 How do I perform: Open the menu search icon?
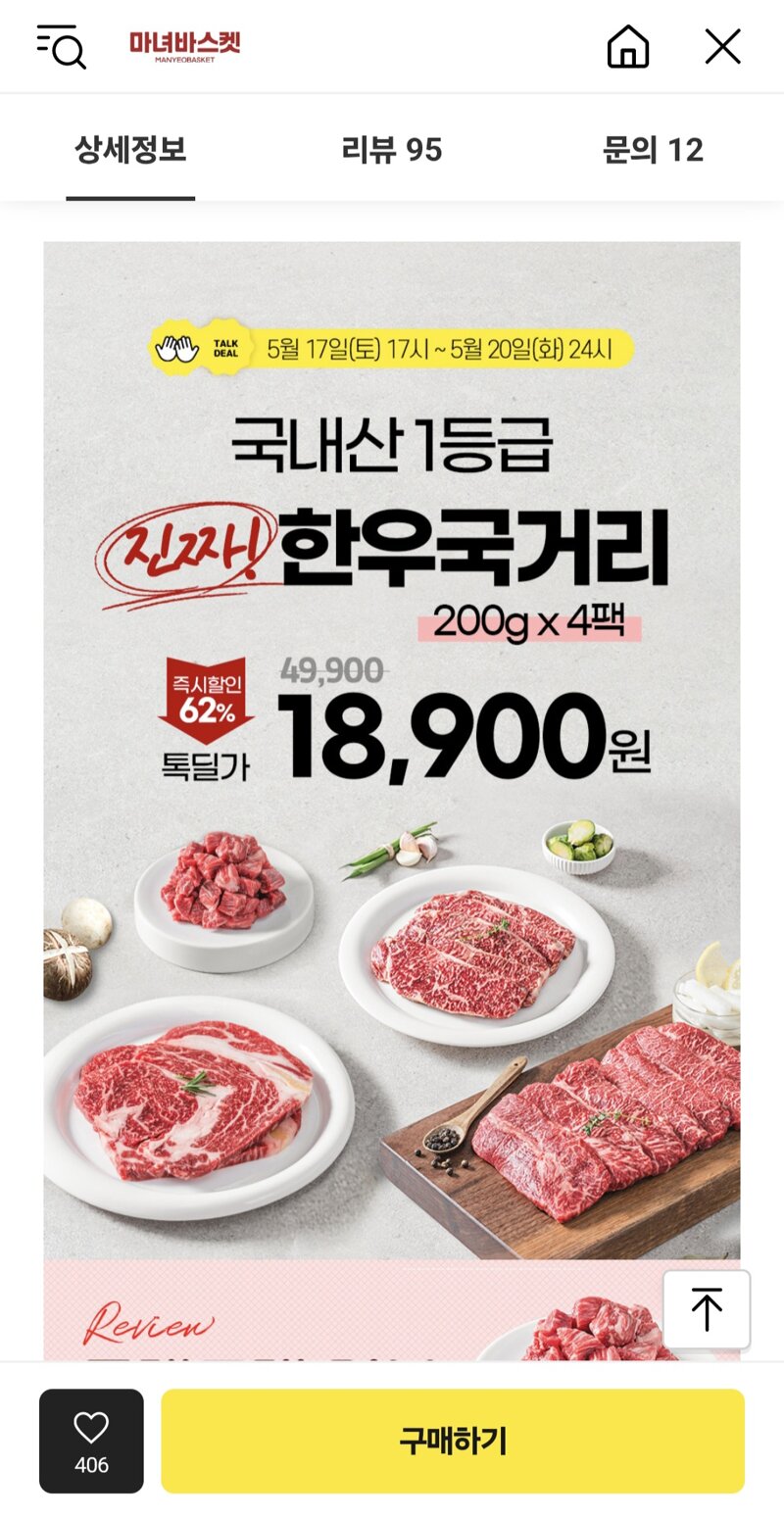pos(62,47)
